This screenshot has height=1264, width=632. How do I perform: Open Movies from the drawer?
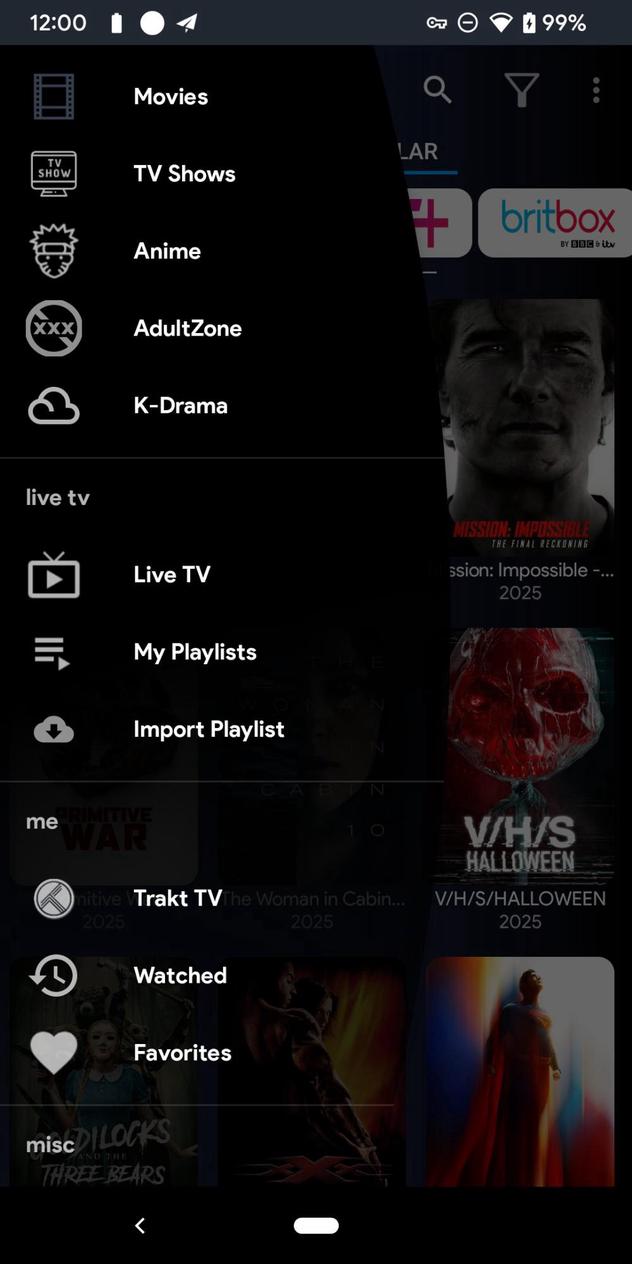coord(170,97)
